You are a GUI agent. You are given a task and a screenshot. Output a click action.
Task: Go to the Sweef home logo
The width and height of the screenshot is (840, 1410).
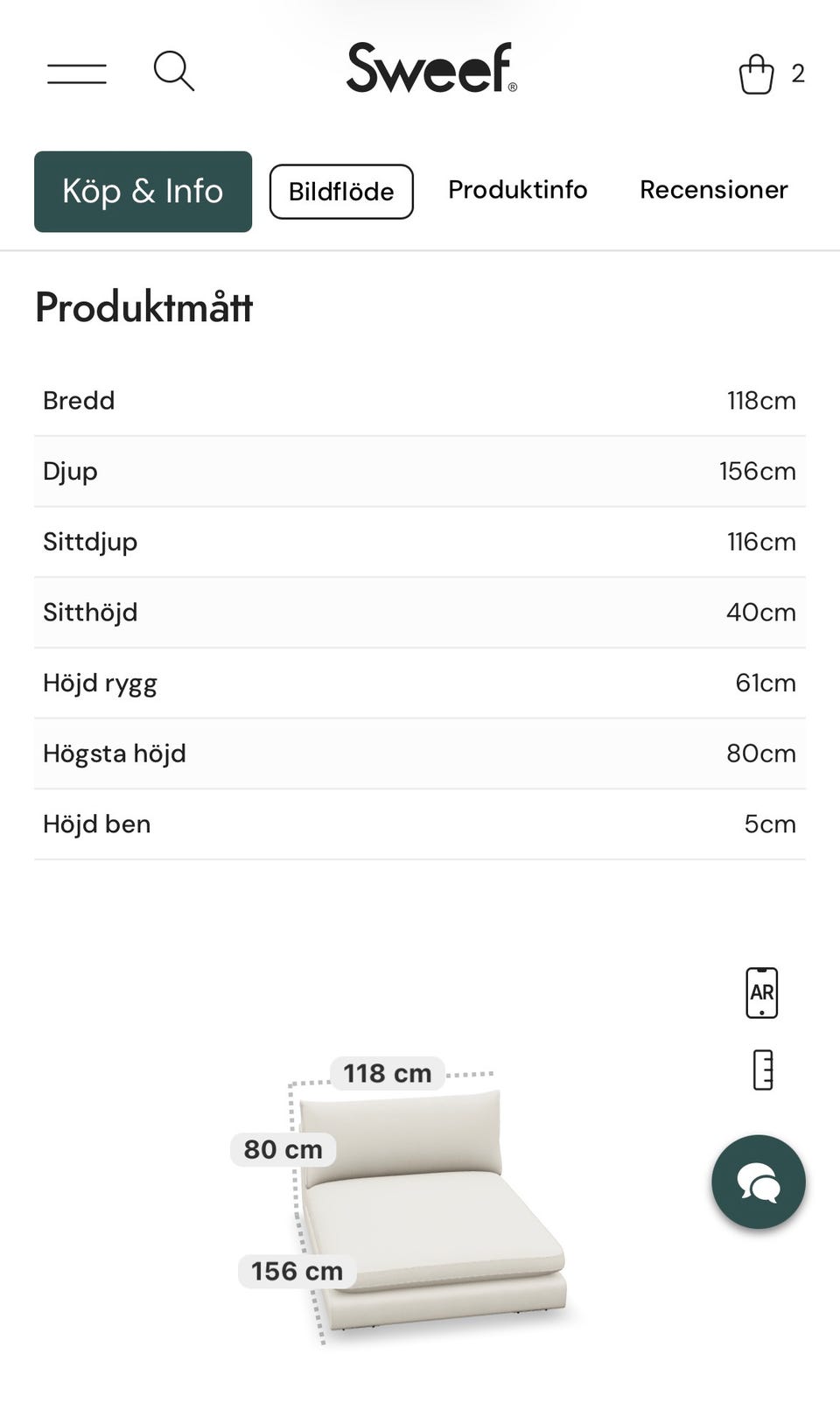click(431, 67)
